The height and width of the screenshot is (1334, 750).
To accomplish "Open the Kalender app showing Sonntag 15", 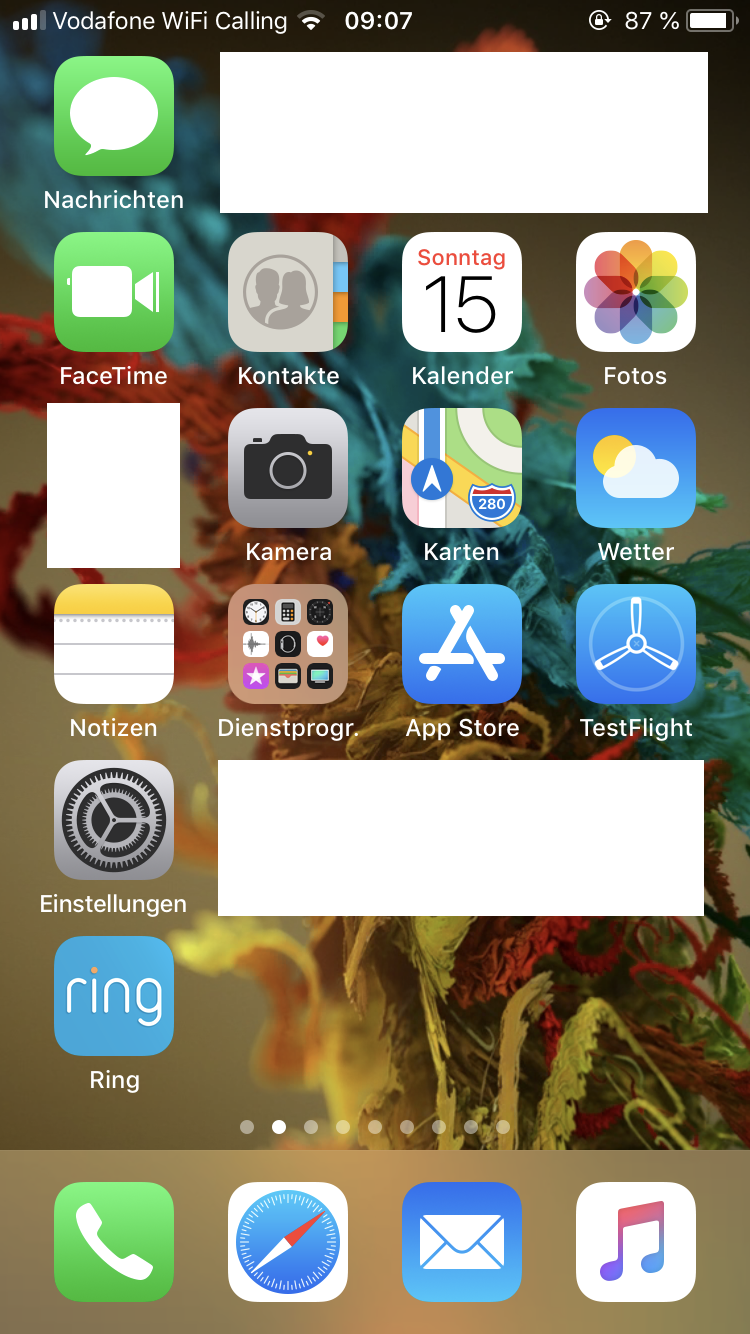I will pos(462,292).
